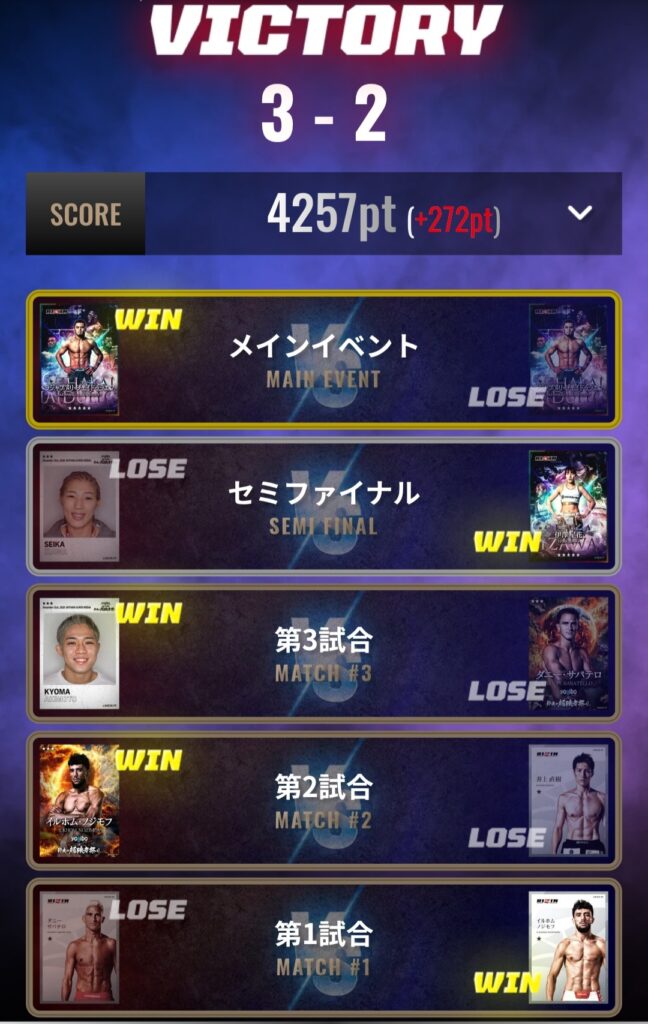
Task: Open the 第3試合 Match #3 card
Action: click(324, 653)
